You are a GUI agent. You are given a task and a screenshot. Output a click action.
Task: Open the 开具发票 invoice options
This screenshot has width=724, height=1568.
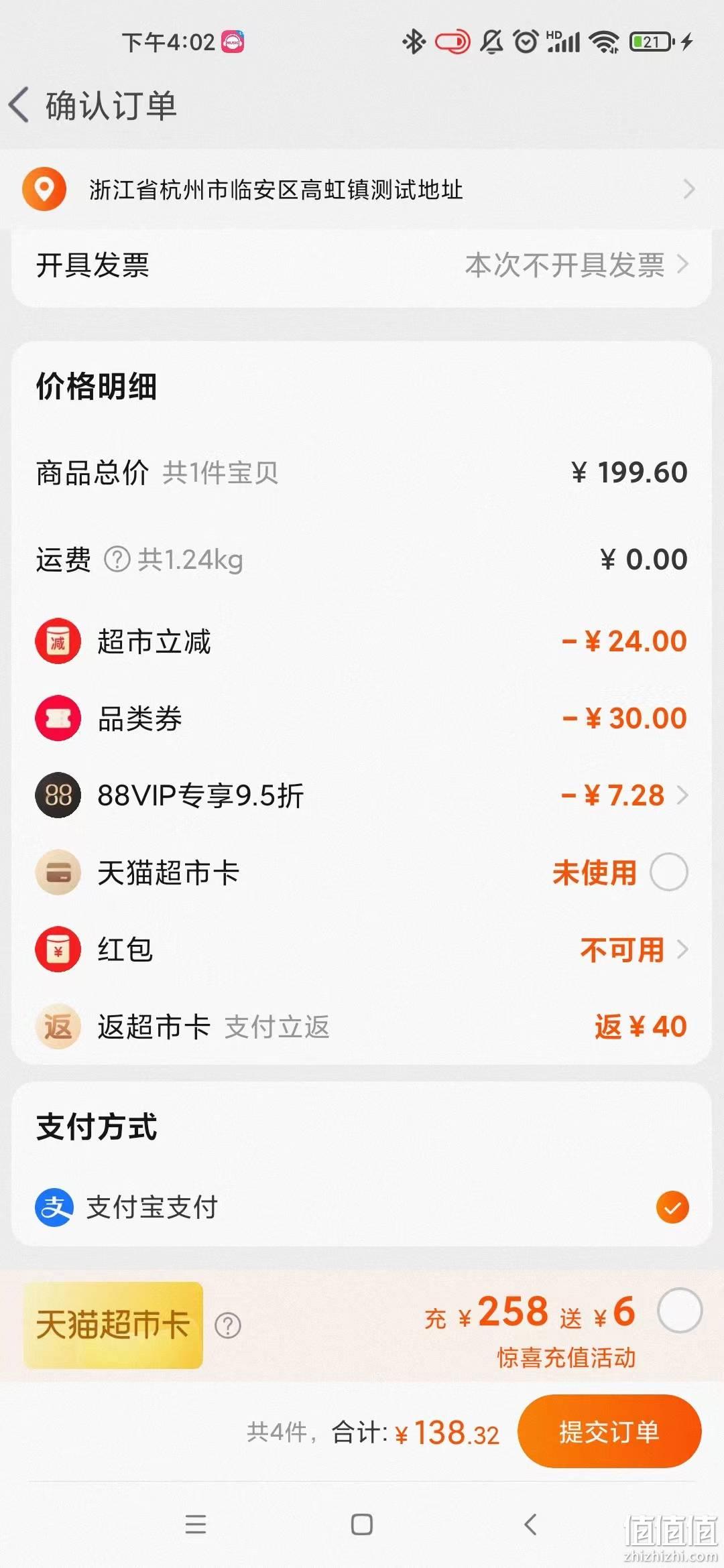[x=362, y=265]
